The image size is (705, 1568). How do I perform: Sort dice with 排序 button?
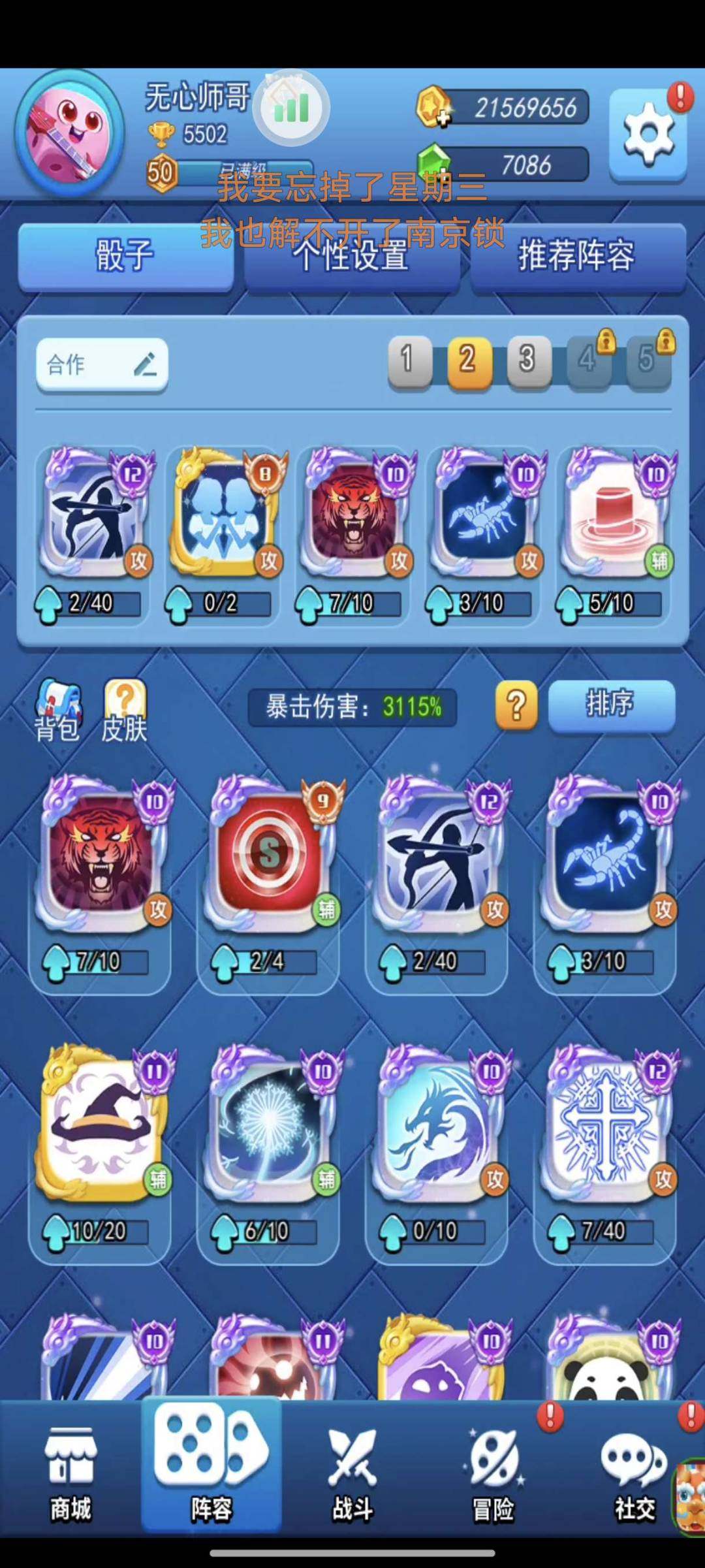(611, 705)
